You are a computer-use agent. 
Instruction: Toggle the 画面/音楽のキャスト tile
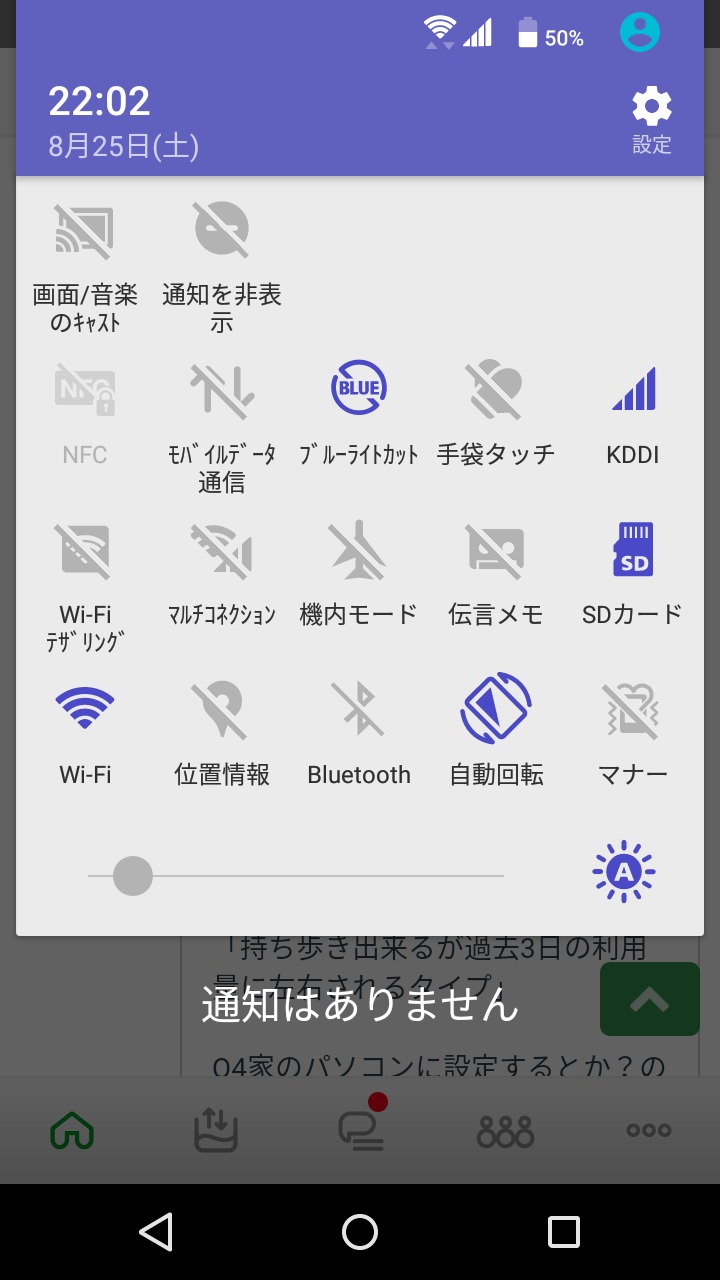click(x=85, y=230)
